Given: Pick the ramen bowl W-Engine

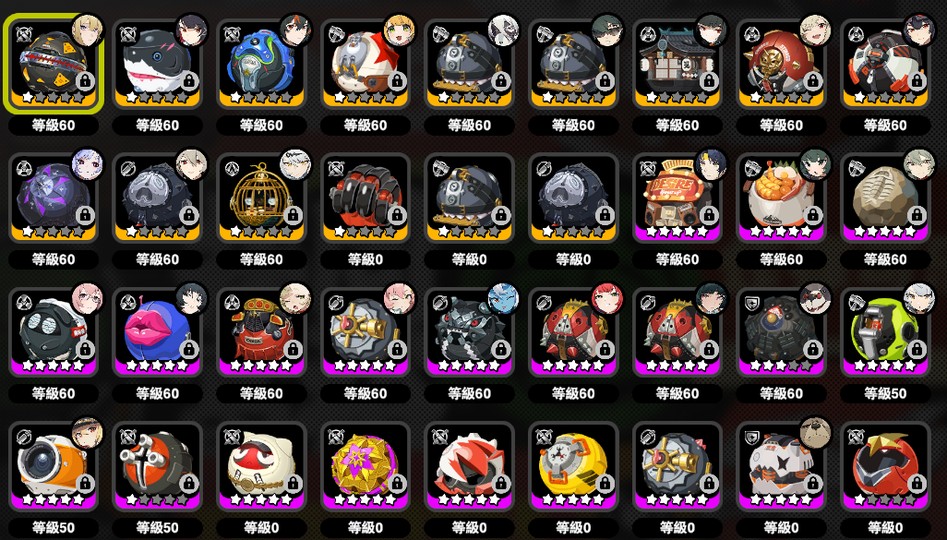Looking at the screenshot, I should pos(782,197).
